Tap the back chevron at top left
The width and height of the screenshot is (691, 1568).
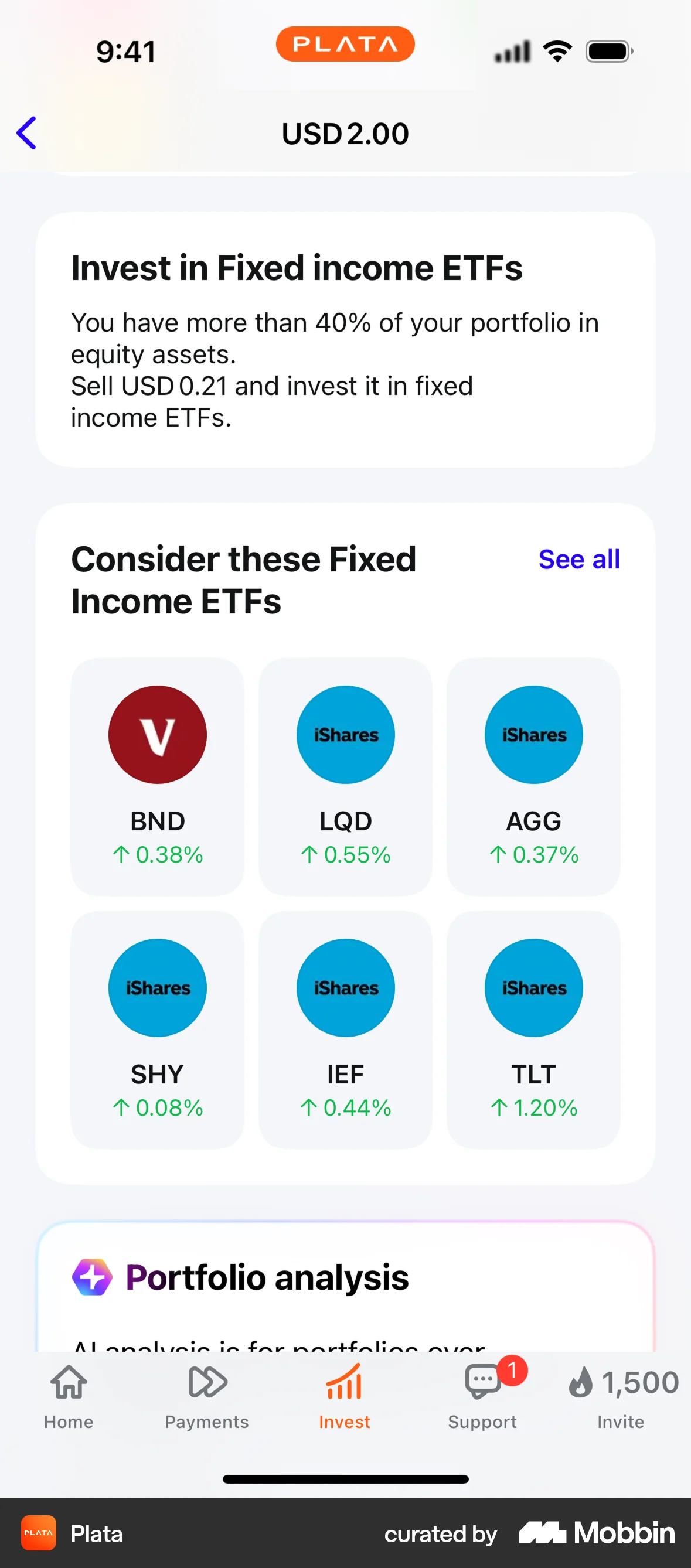(x=27, y=132)
